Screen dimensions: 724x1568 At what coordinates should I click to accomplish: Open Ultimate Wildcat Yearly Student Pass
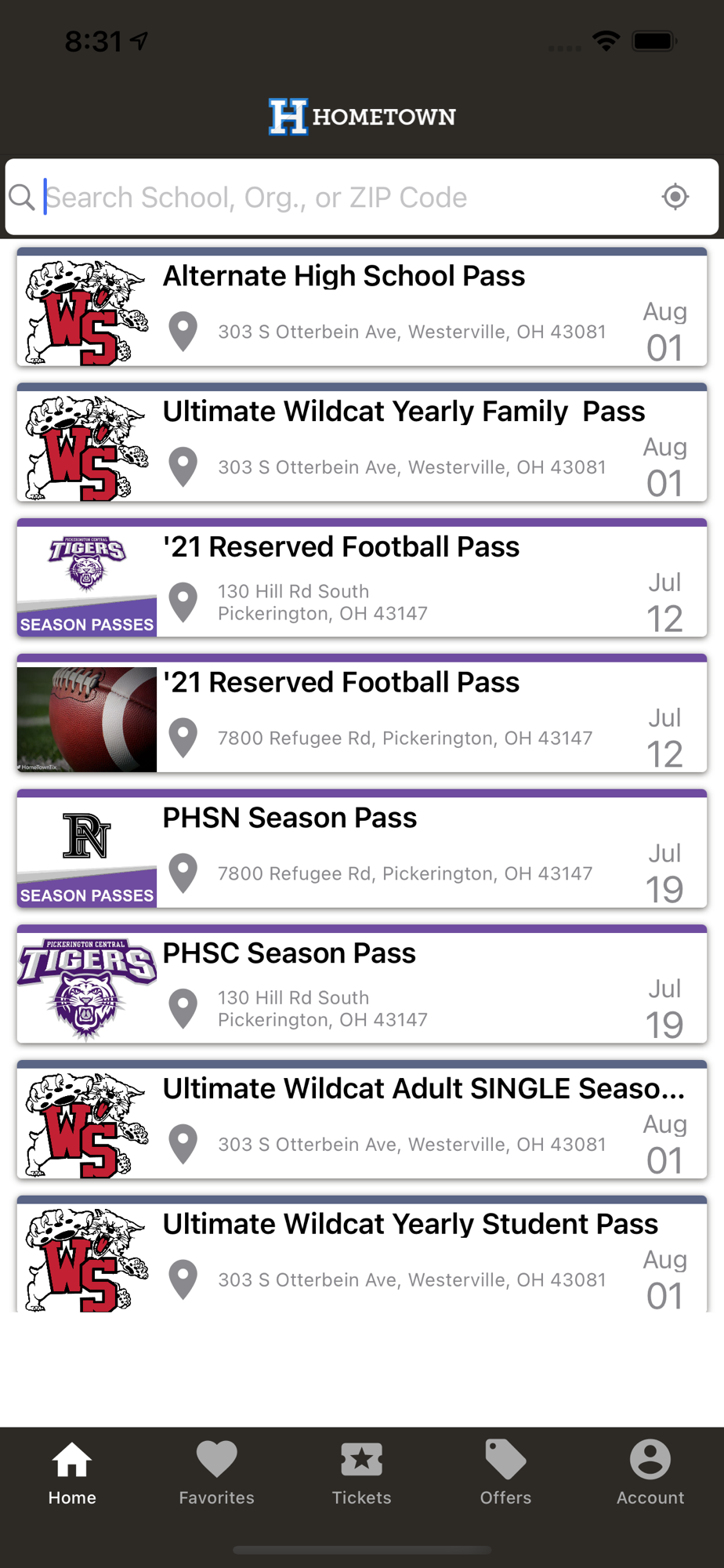pyautogui.click(x=362, y=1254)
